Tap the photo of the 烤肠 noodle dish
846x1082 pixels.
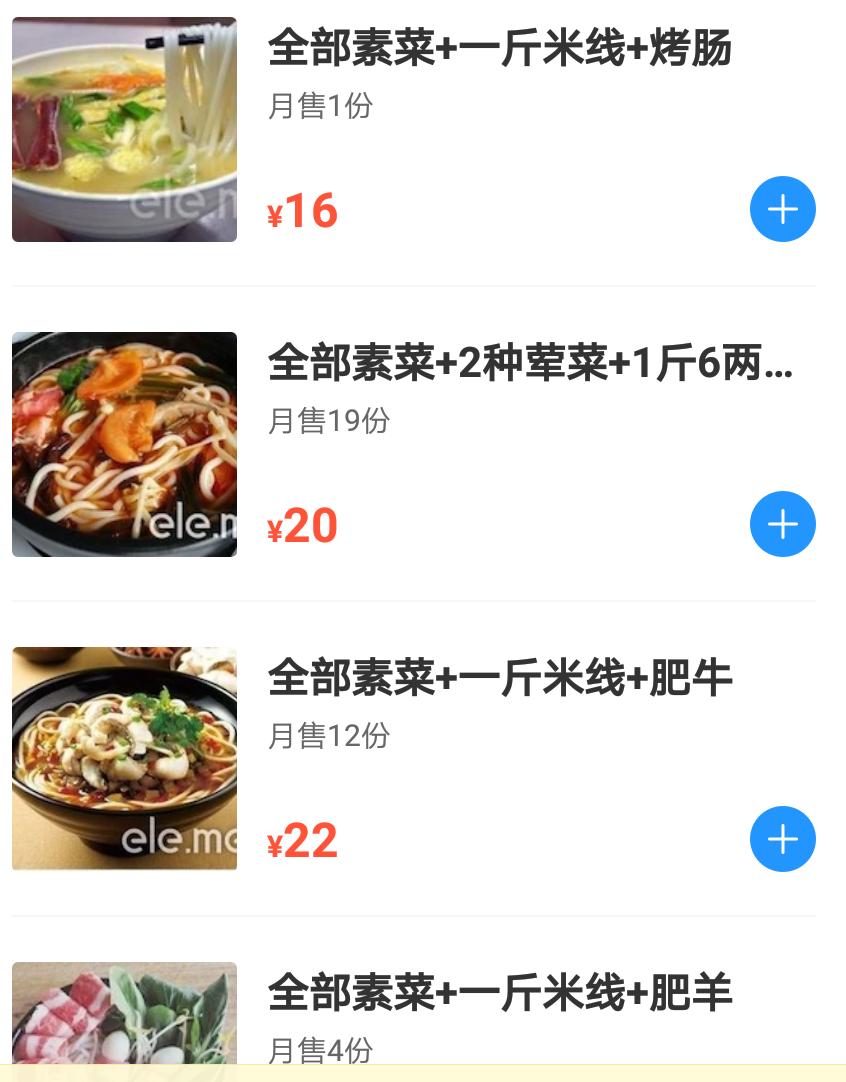click(124, 129)
